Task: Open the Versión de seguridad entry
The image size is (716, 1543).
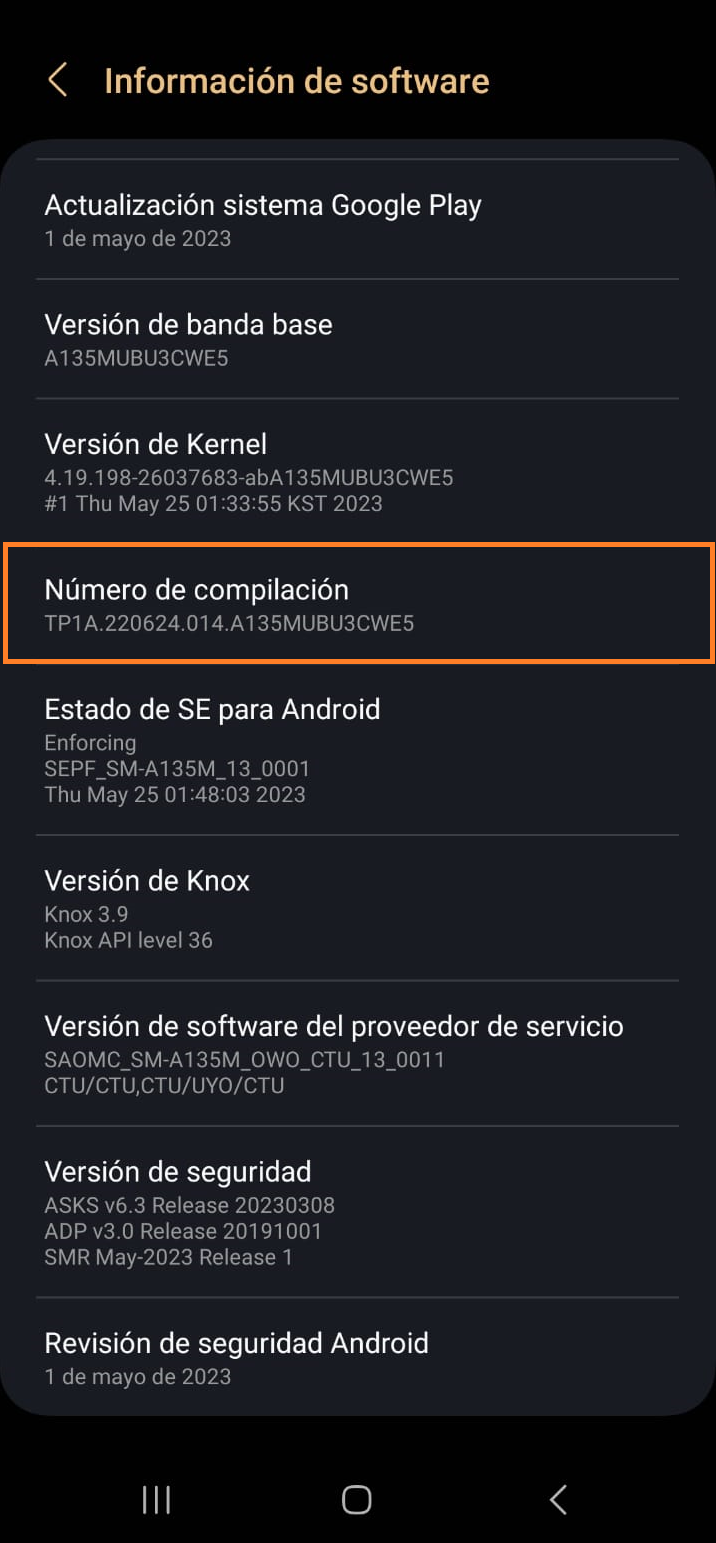Action: click(x=358, y=1212)
